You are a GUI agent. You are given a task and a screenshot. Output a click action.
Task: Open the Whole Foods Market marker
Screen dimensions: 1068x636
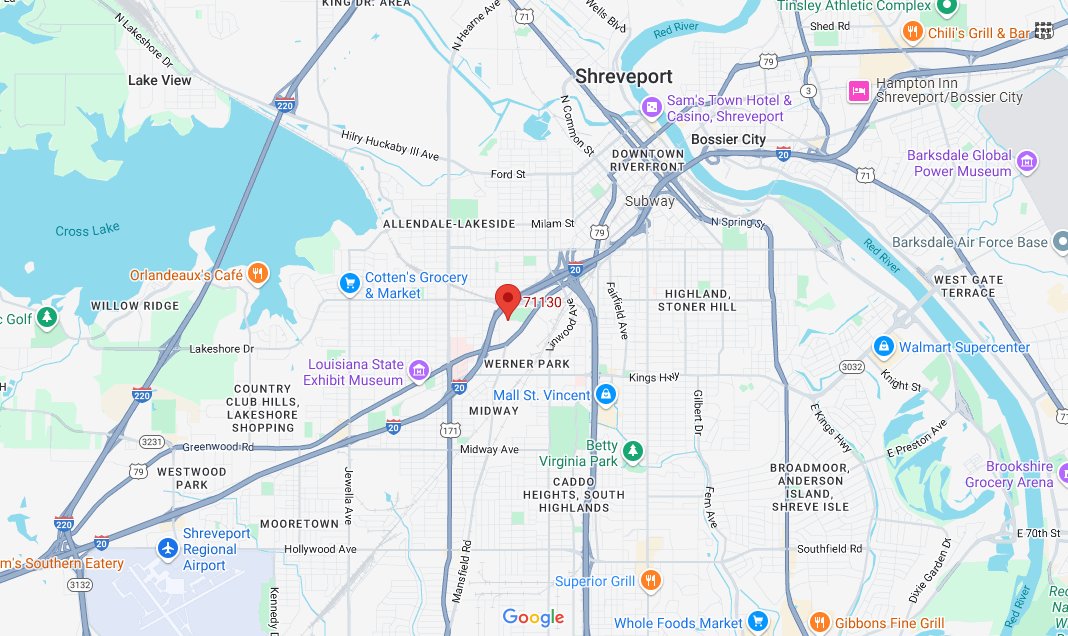point(757,622)
